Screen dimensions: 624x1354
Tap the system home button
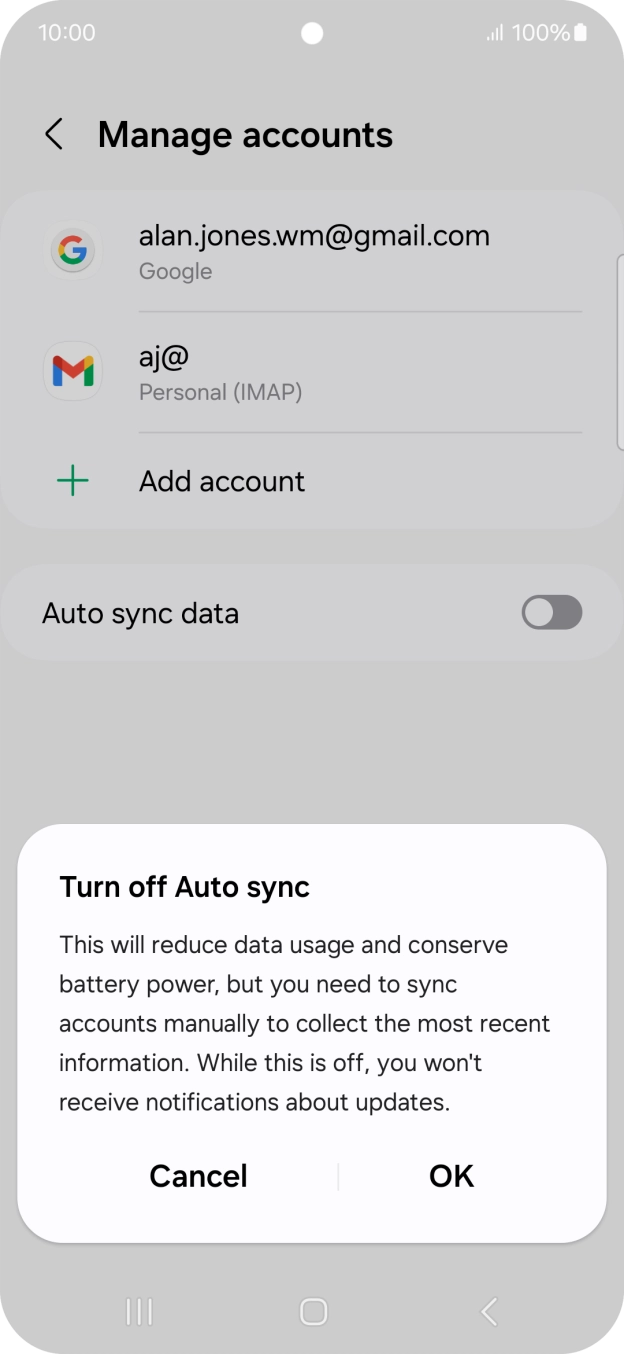(x=313, y=1311)
